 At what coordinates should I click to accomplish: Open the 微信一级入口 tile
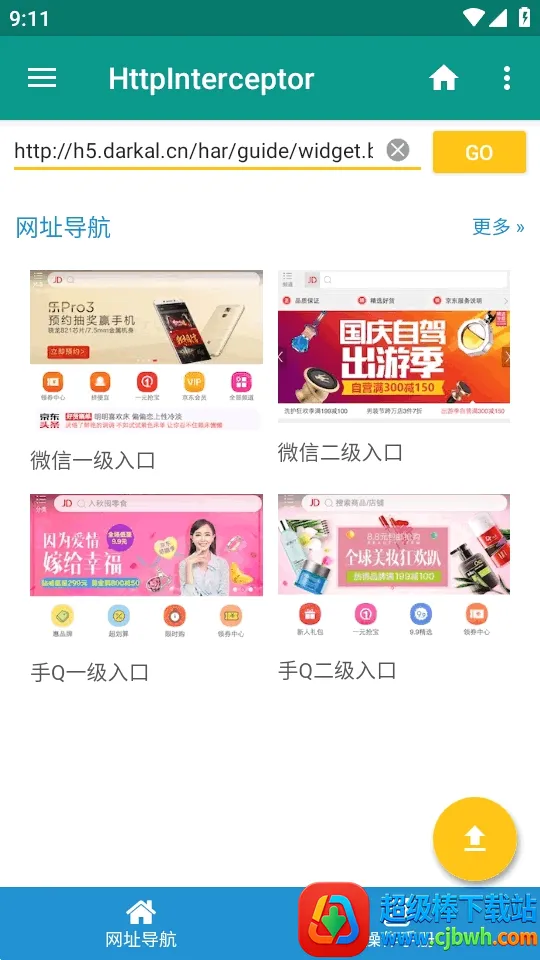tap(146, 370)
